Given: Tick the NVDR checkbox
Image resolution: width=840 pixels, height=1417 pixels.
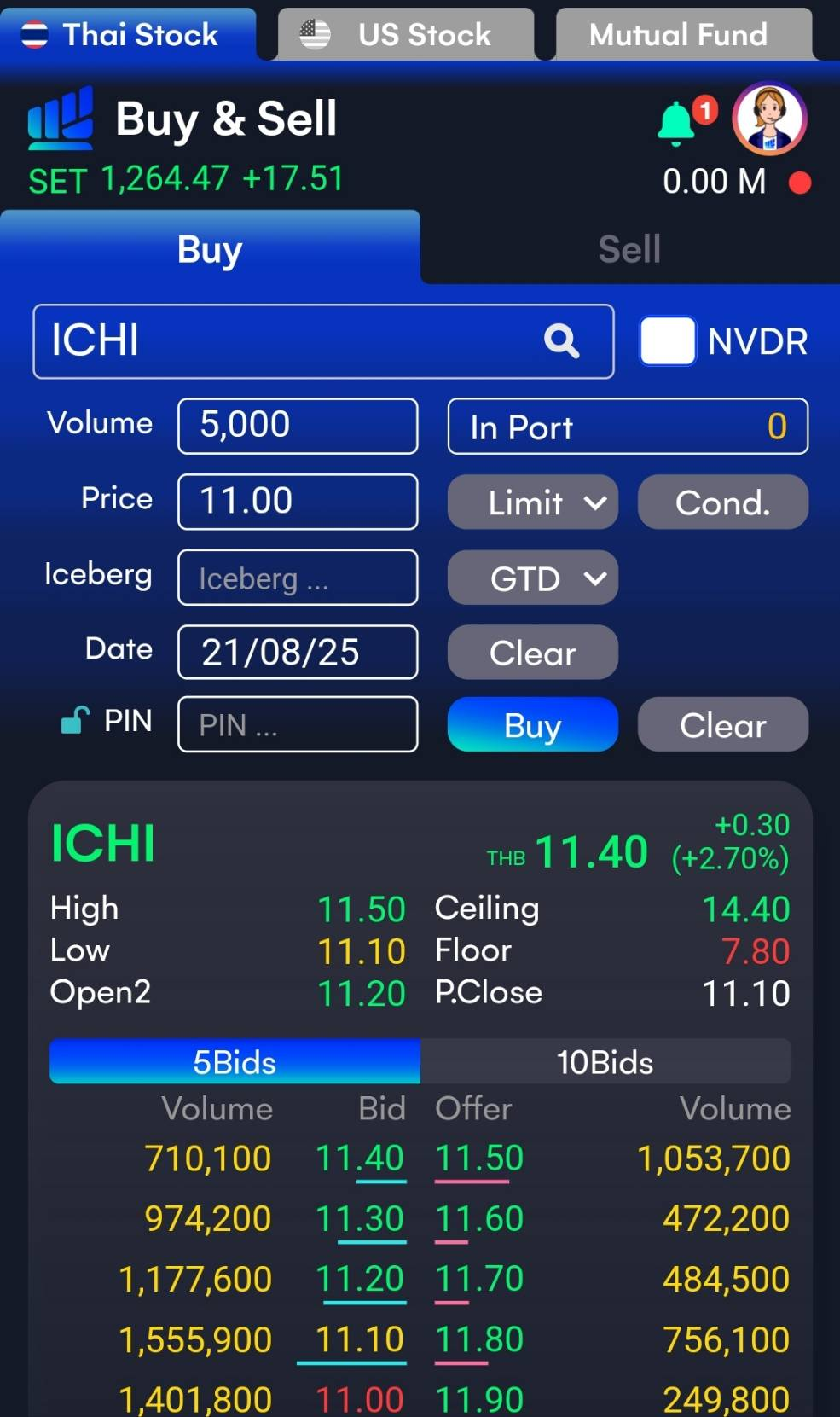Looking at the screenshot, I should click(668, 341).
